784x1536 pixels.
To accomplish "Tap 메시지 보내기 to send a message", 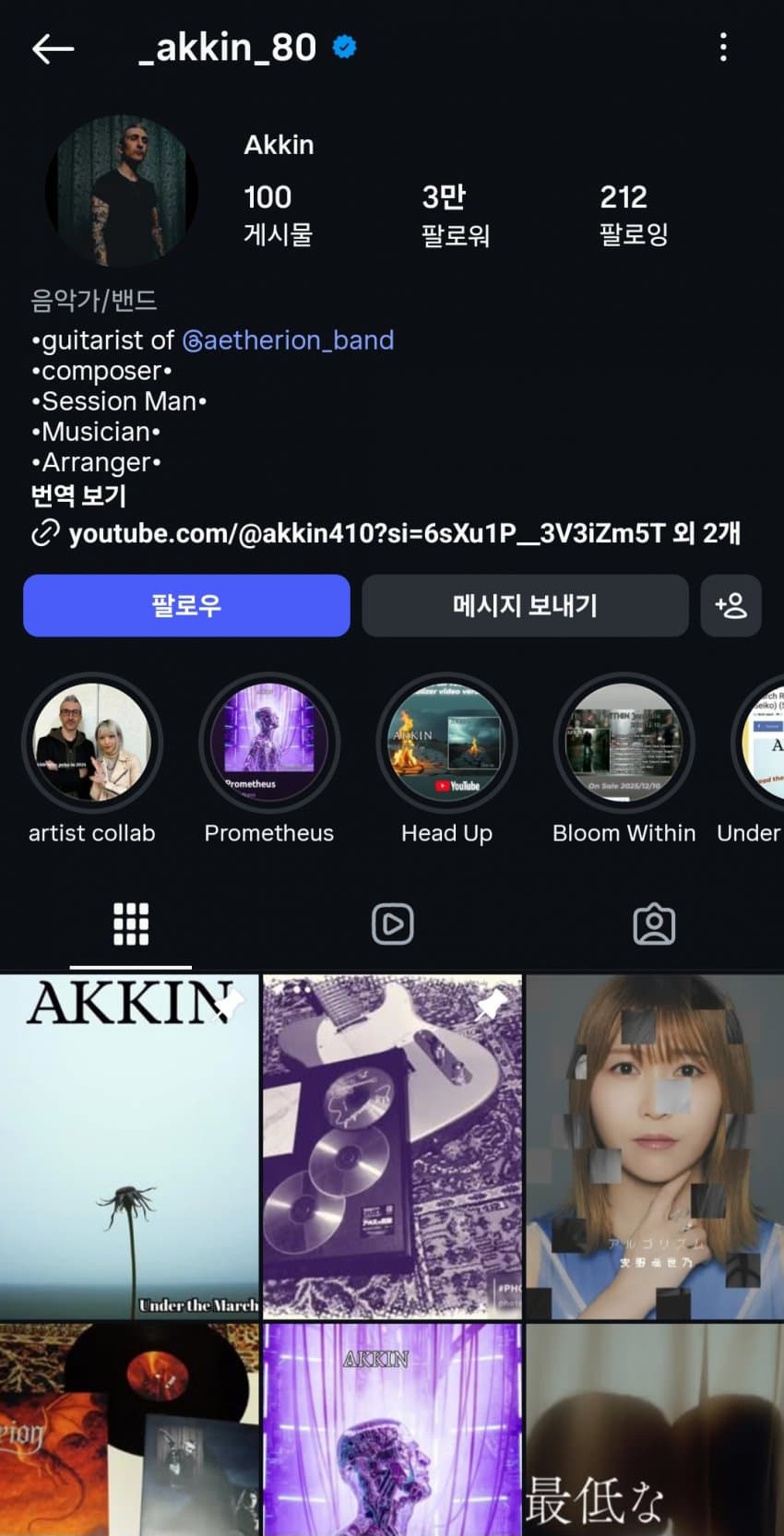I will coord(525,605).
